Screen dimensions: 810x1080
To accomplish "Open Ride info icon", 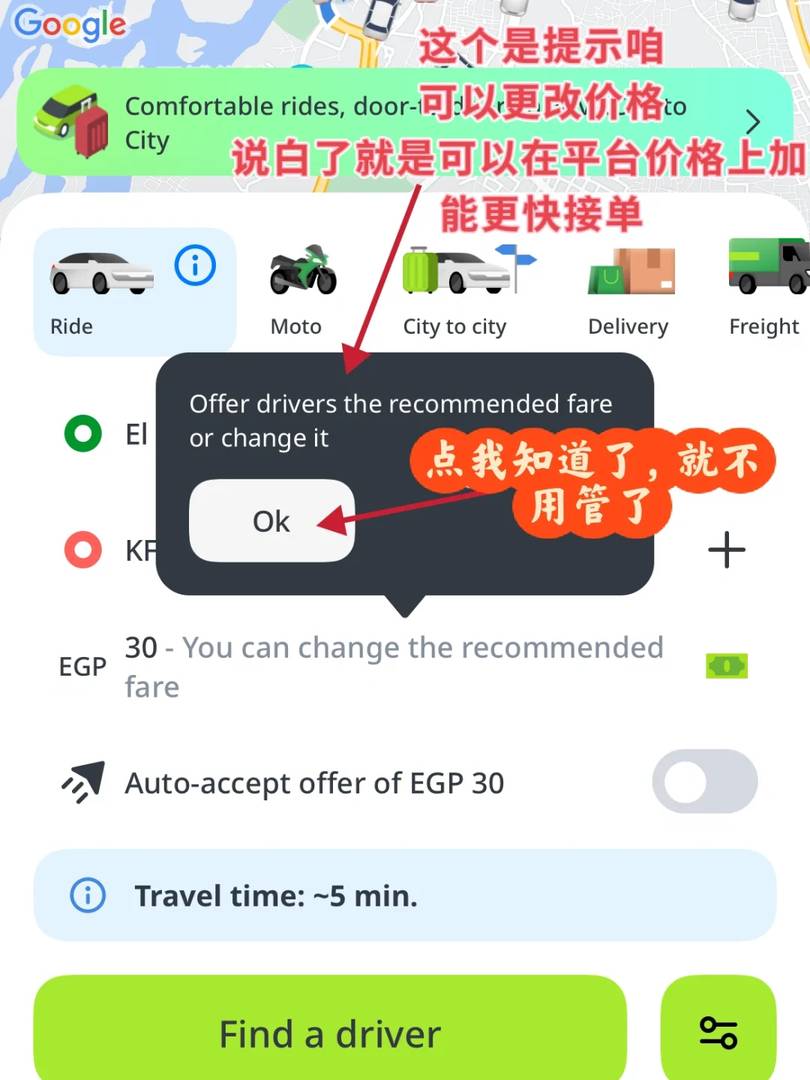I will (195, 266).
